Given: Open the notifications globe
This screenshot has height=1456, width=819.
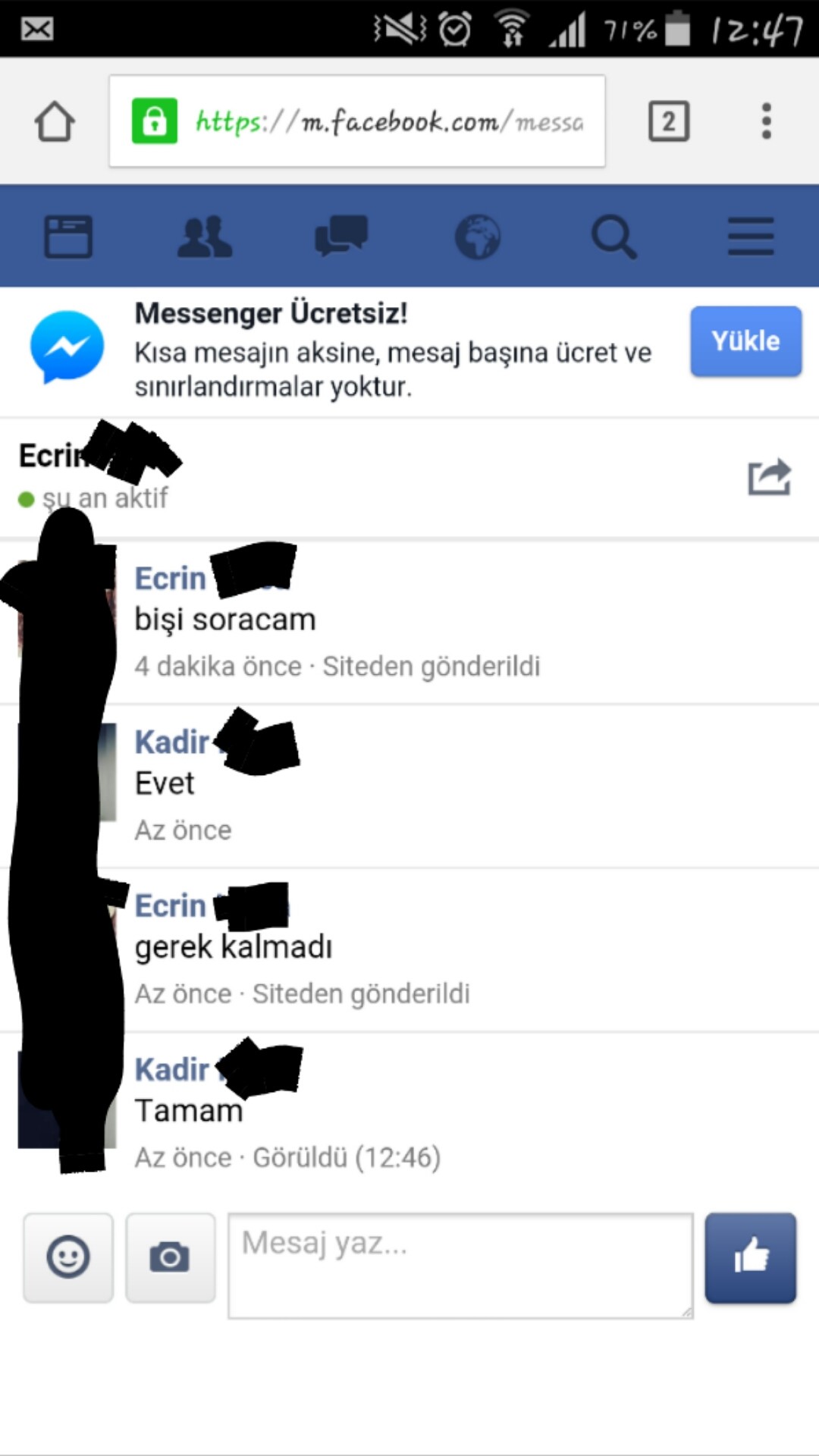Looking at the screenshot, I should click(478, 237).
